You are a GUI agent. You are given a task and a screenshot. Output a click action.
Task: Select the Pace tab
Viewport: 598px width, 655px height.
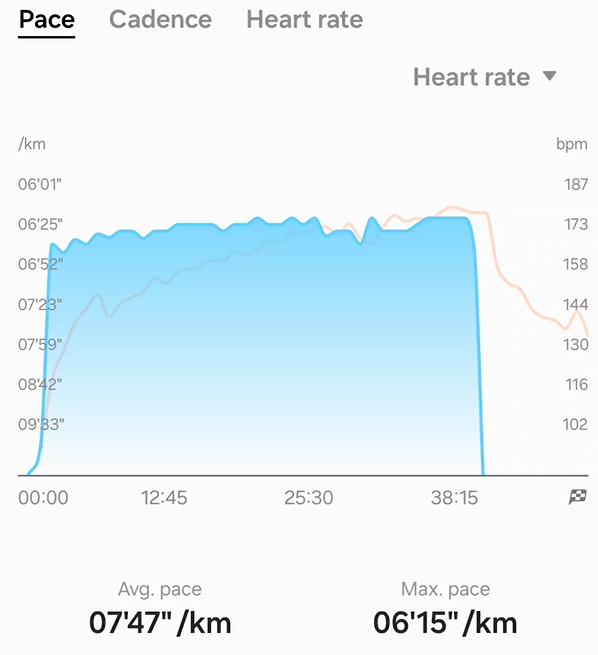pos(47,20)
